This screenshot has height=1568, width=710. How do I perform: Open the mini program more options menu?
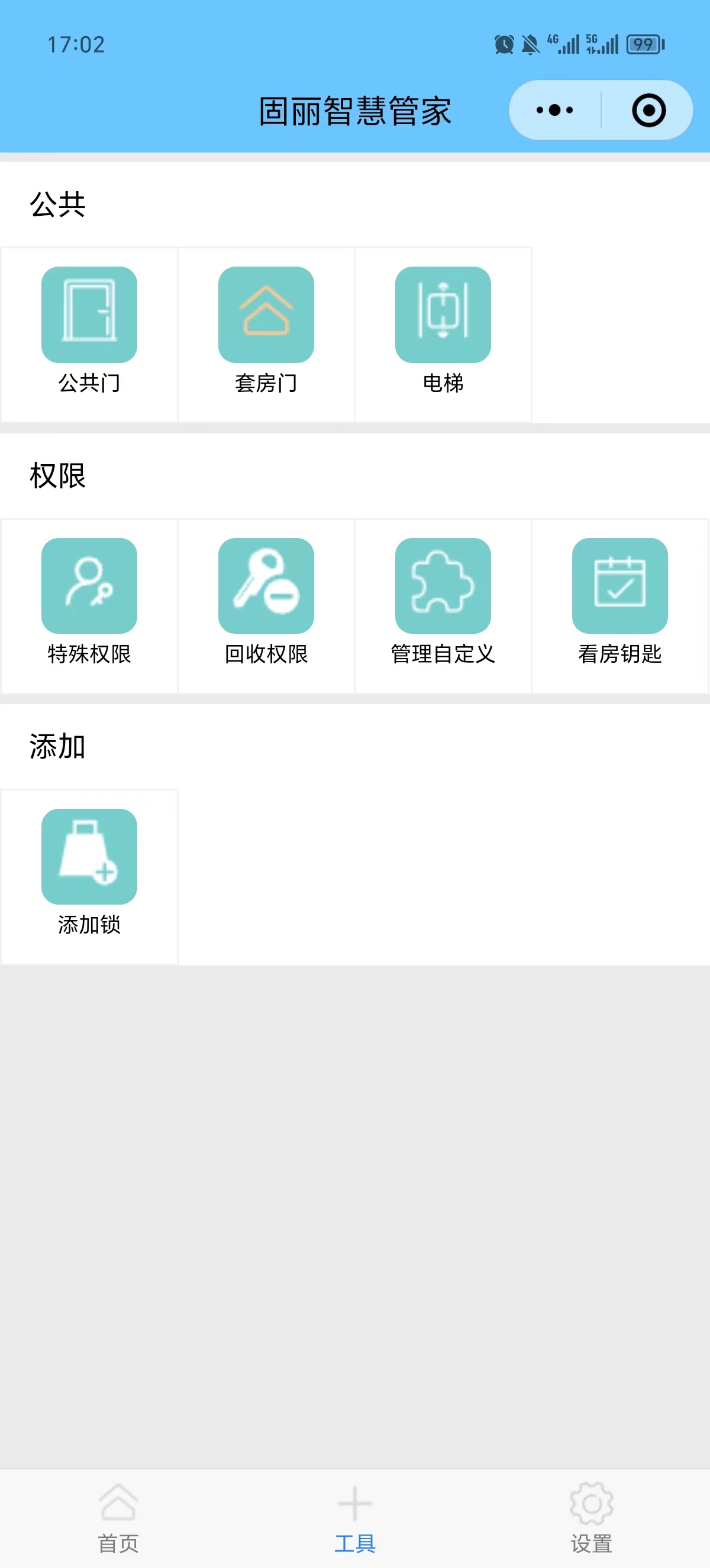point(554,110)
